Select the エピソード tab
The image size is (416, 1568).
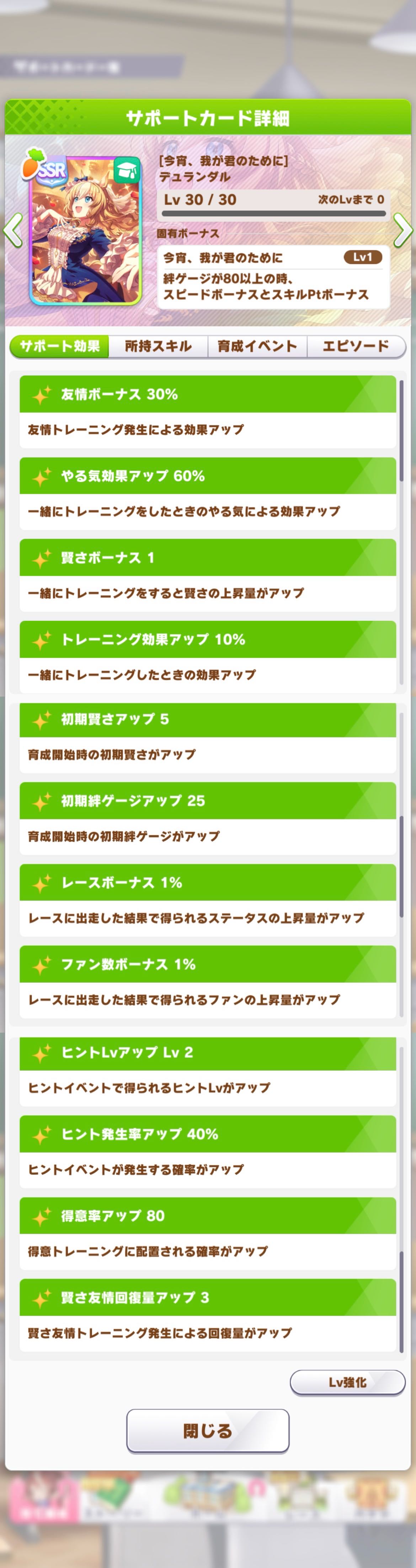point(356,346)
